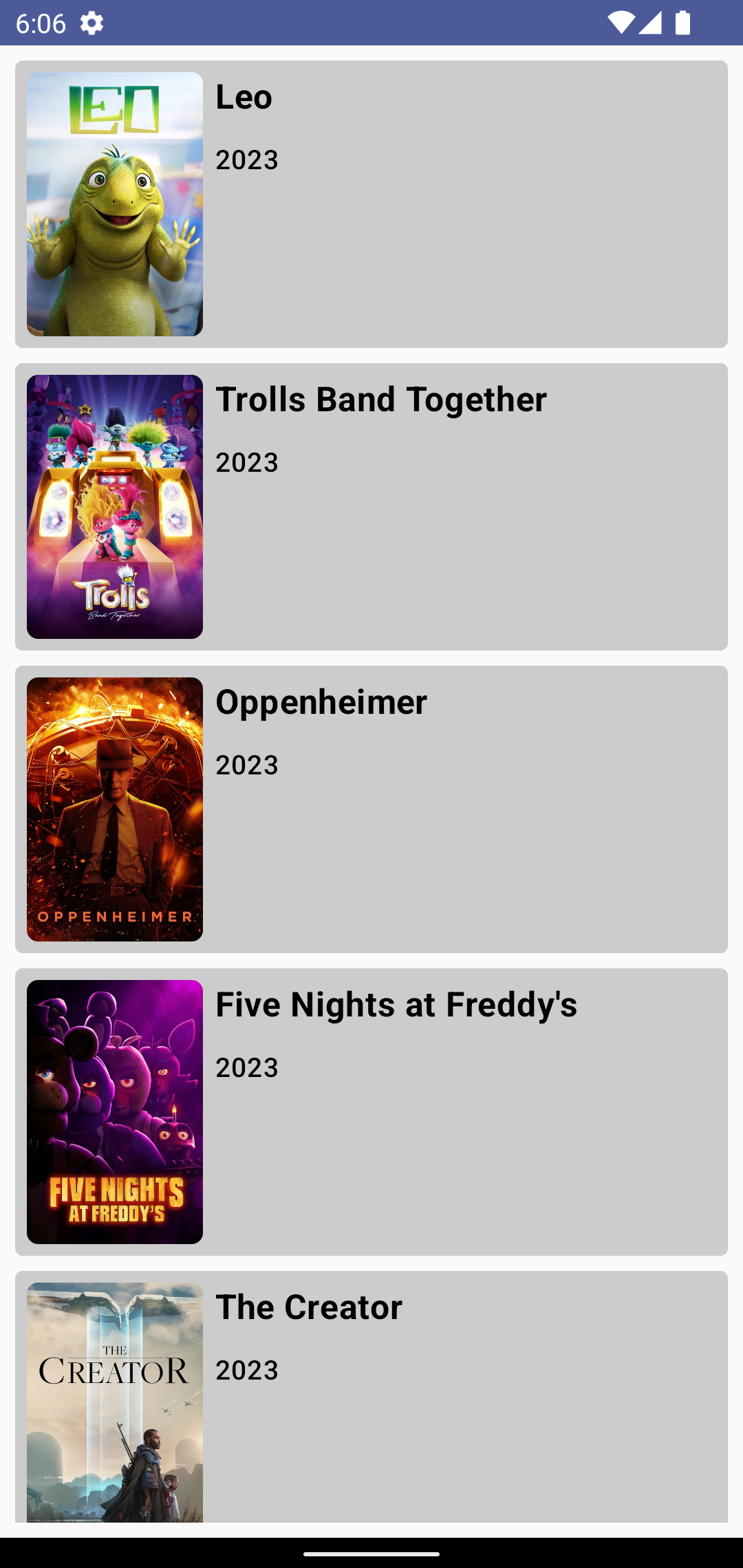The height and width of the screenshot is (1568, 743).
Task: Open the Leo movie card
Action: click(371, 204)
